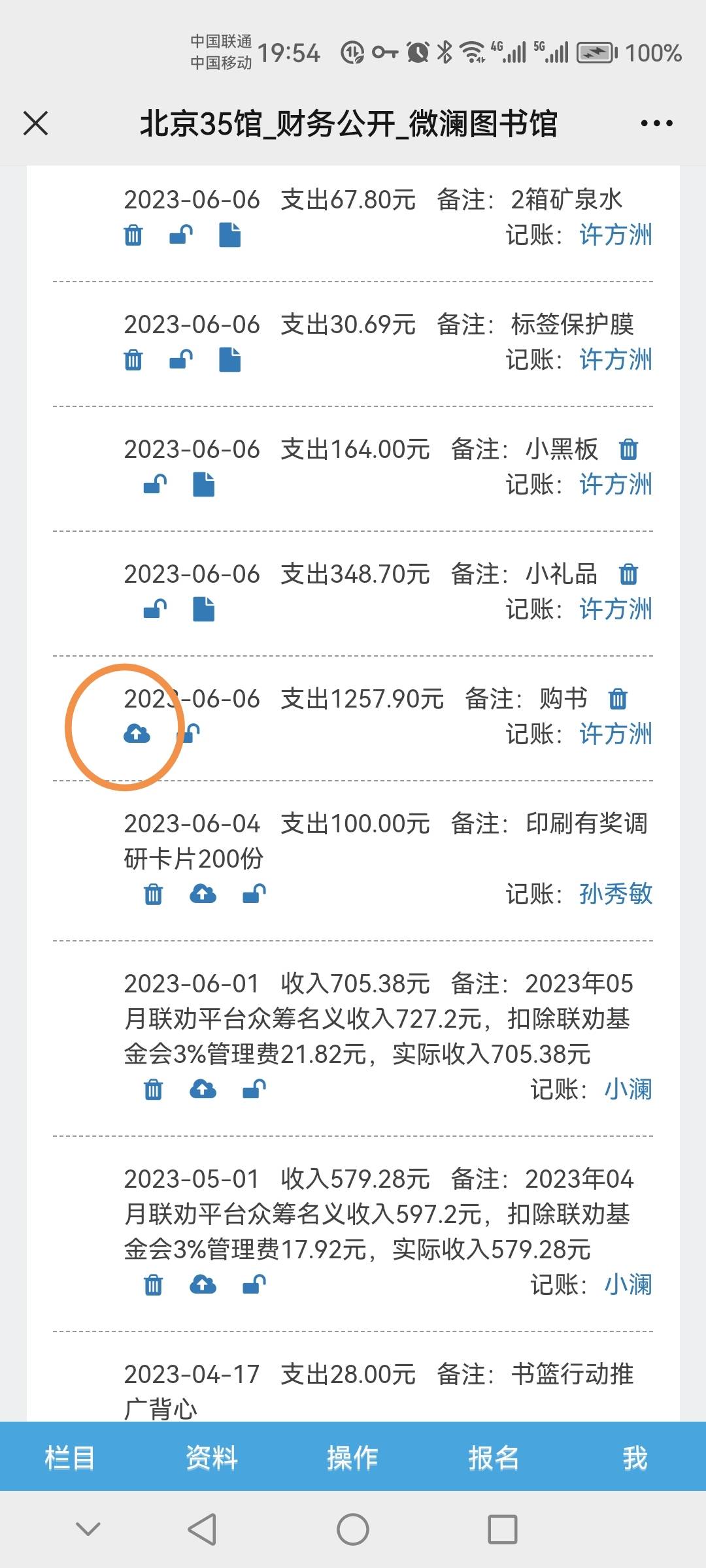Select the 报名 tab
This screenshot has height=1568, width=706.
click(x=494, y=1458)
